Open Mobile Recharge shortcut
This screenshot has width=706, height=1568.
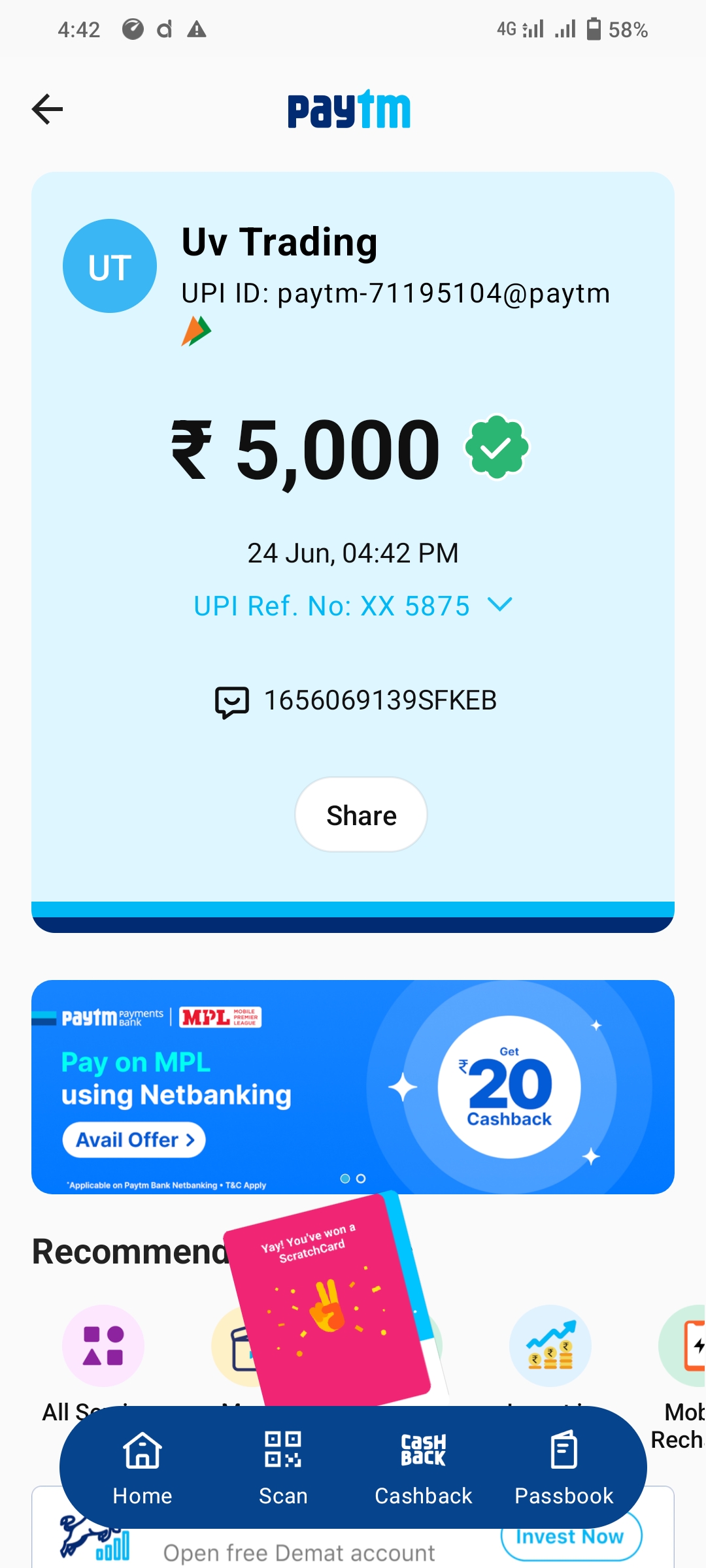point(683,1347)
